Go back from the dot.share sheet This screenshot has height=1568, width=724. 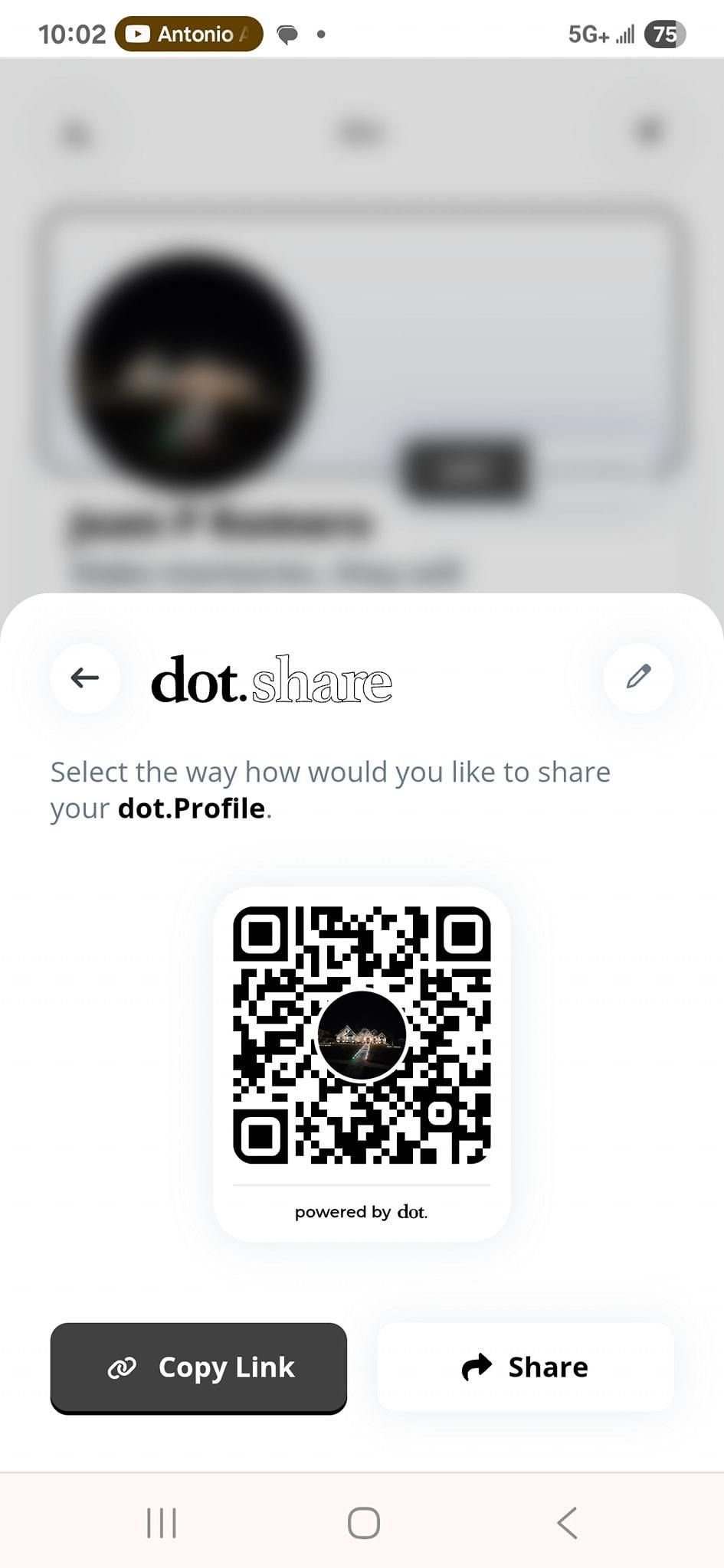85,678
